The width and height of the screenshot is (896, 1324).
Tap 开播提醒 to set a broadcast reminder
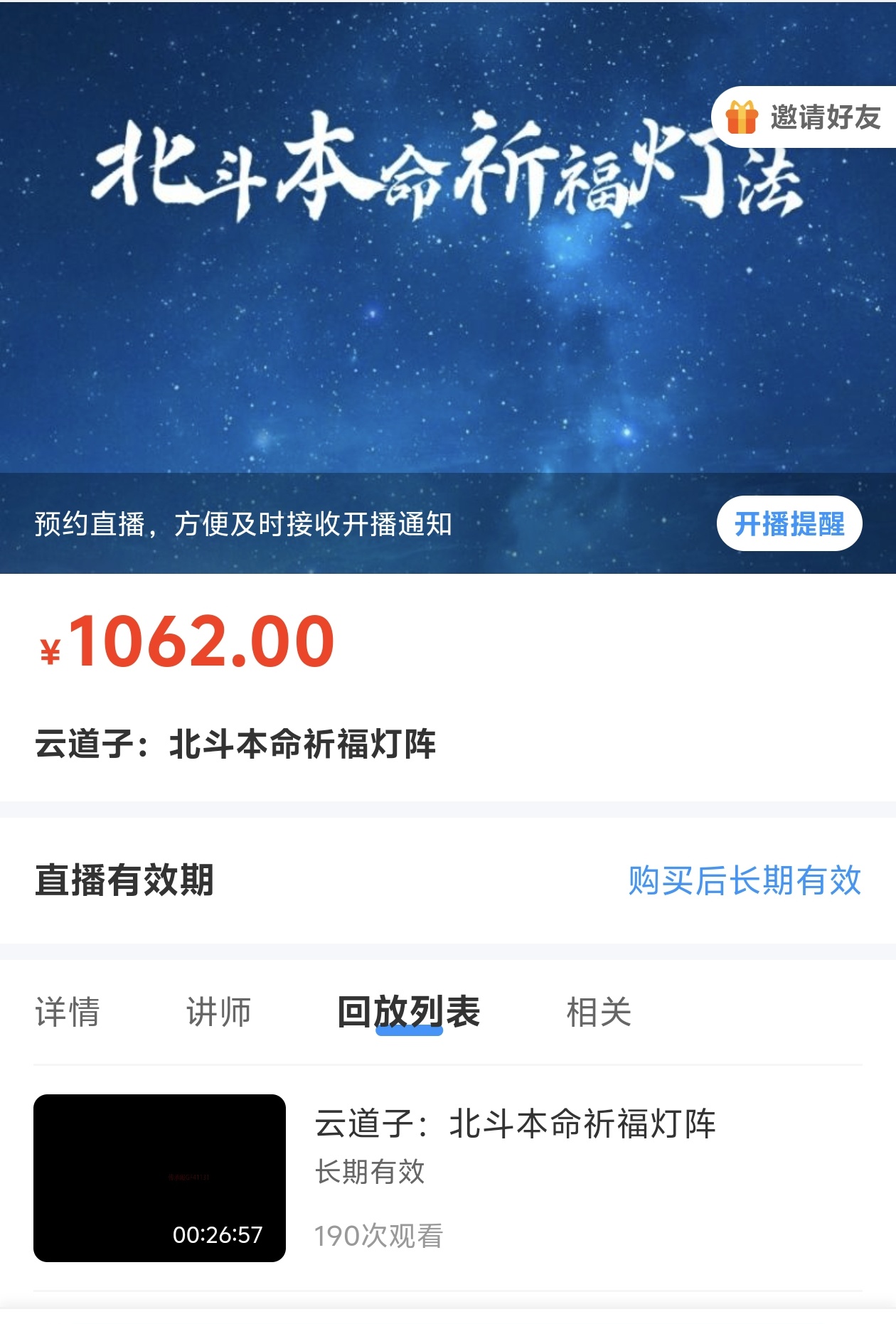[x=789, y=524]
